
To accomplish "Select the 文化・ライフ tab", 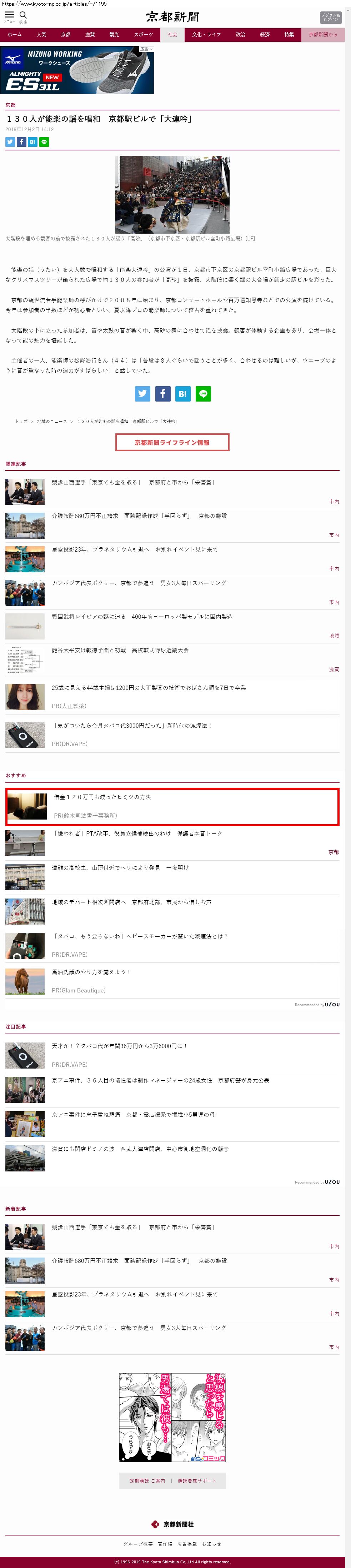I will coord(206,35).
